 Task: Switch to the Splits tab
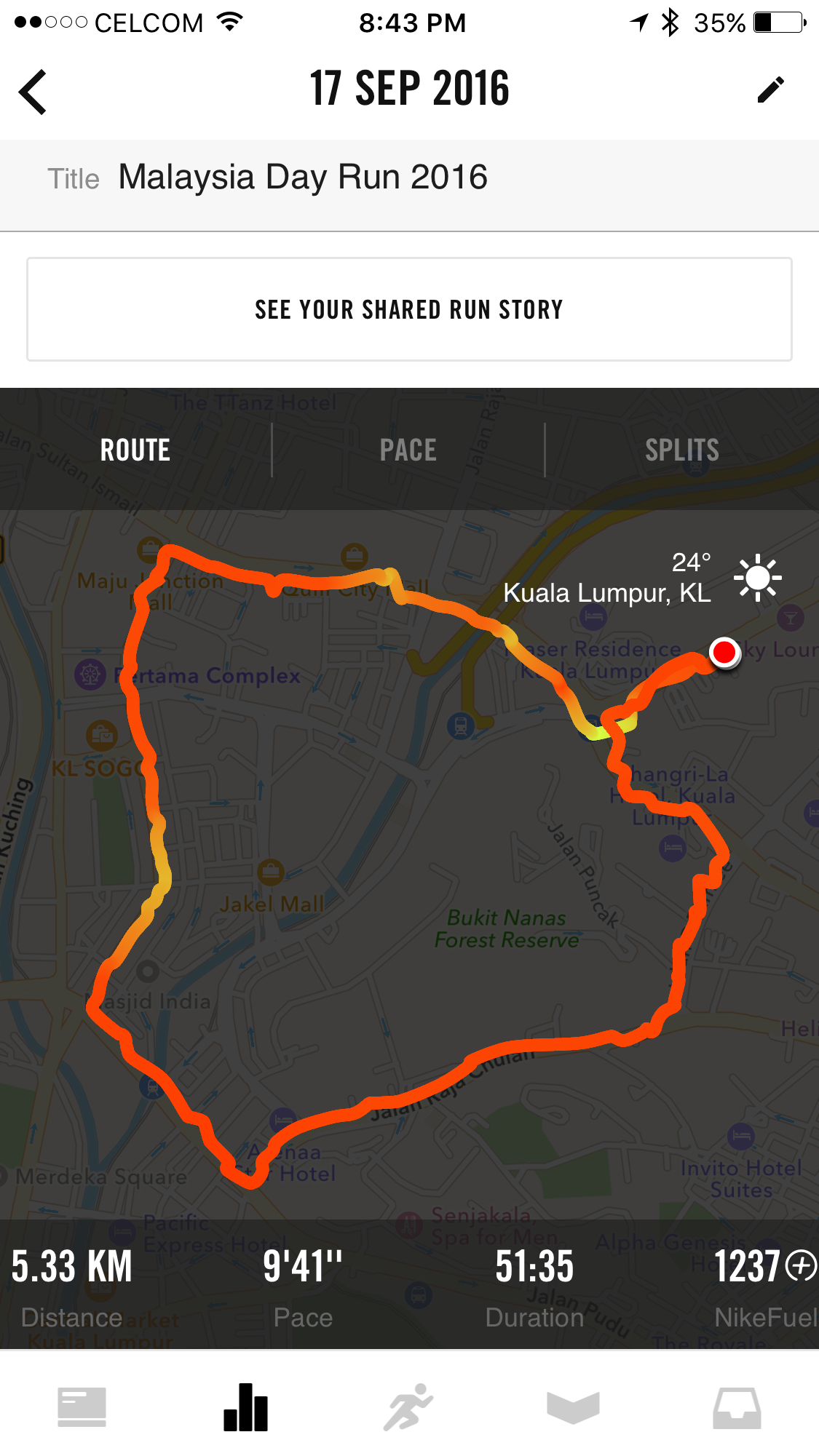pos(682,450)
